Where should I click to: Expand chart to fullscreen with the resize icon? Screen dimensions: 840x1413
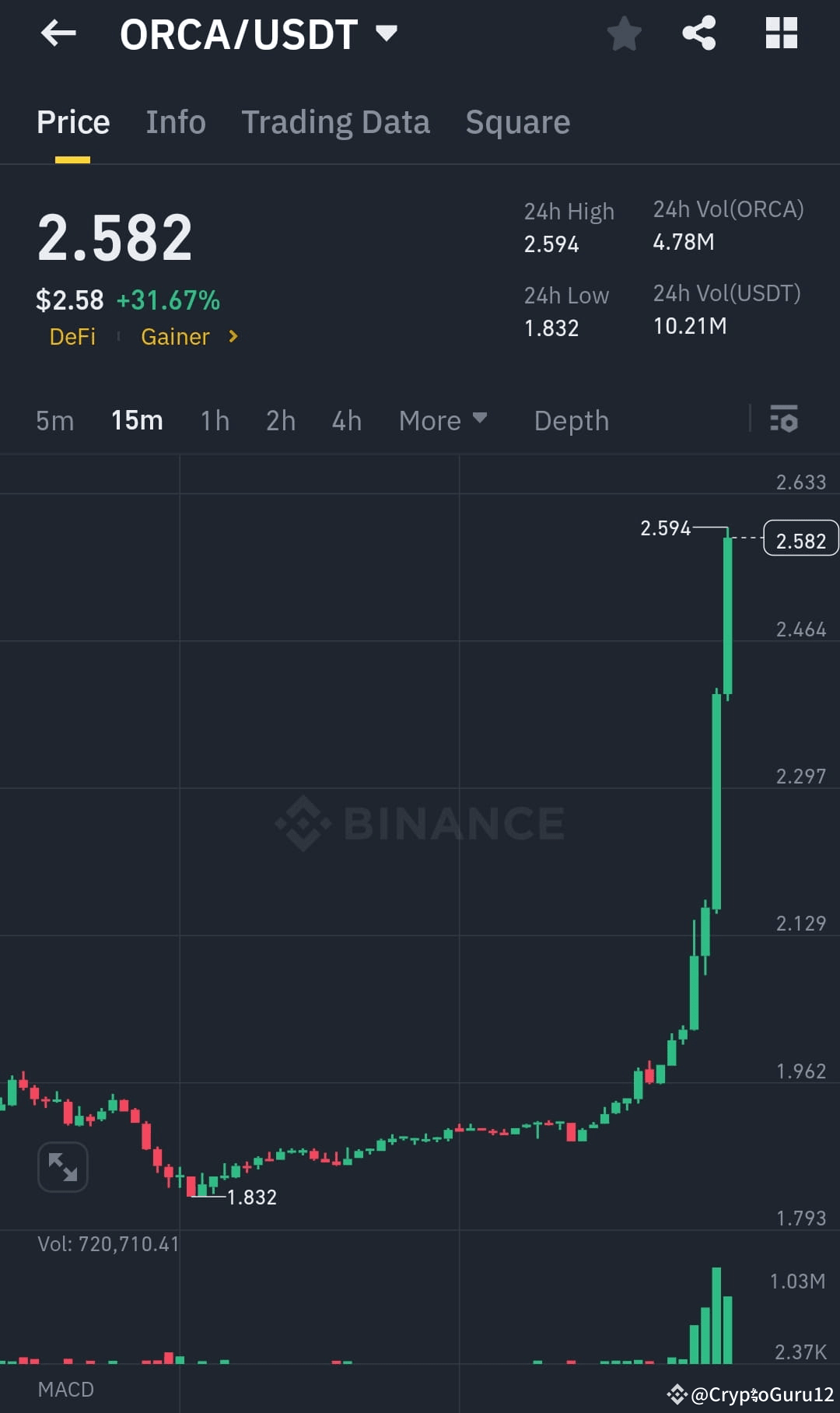[63, 1166]
